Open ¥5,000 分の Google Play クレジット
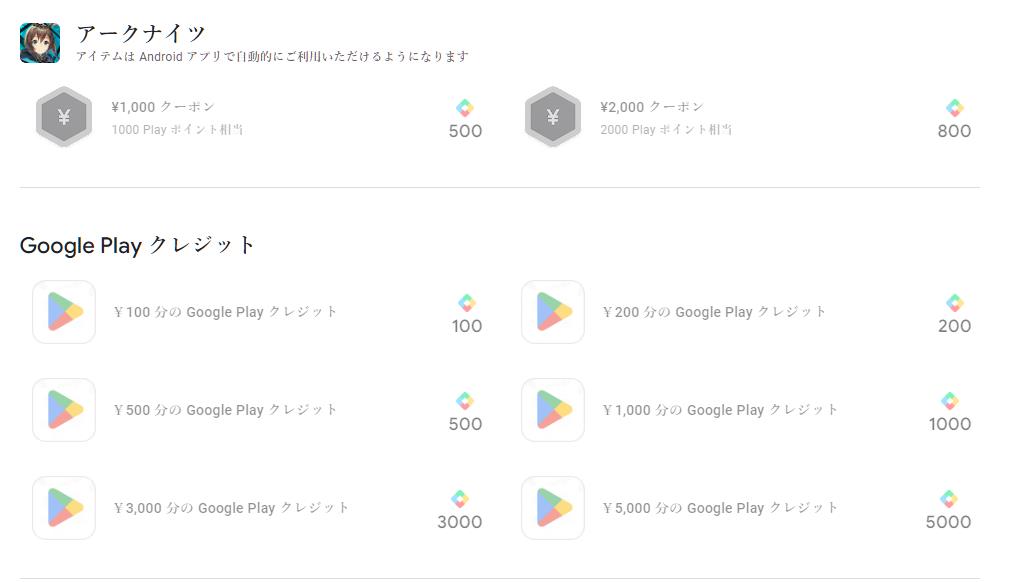 pyautogui.click(x=721, y=508)
